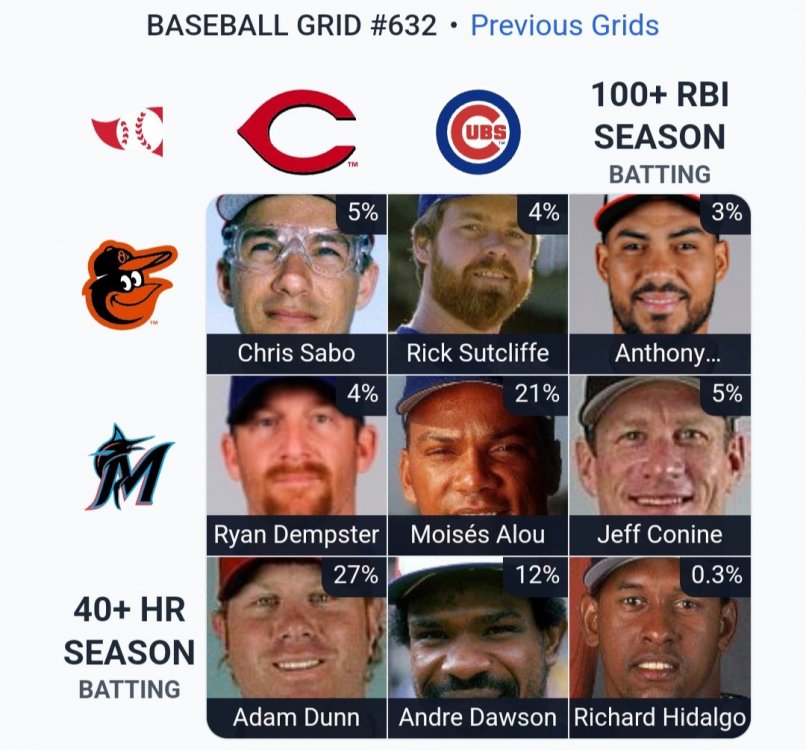This screenshot has height=750, width=806.
Task: Open the Moisés Alou cell
Action: (477, 465)
